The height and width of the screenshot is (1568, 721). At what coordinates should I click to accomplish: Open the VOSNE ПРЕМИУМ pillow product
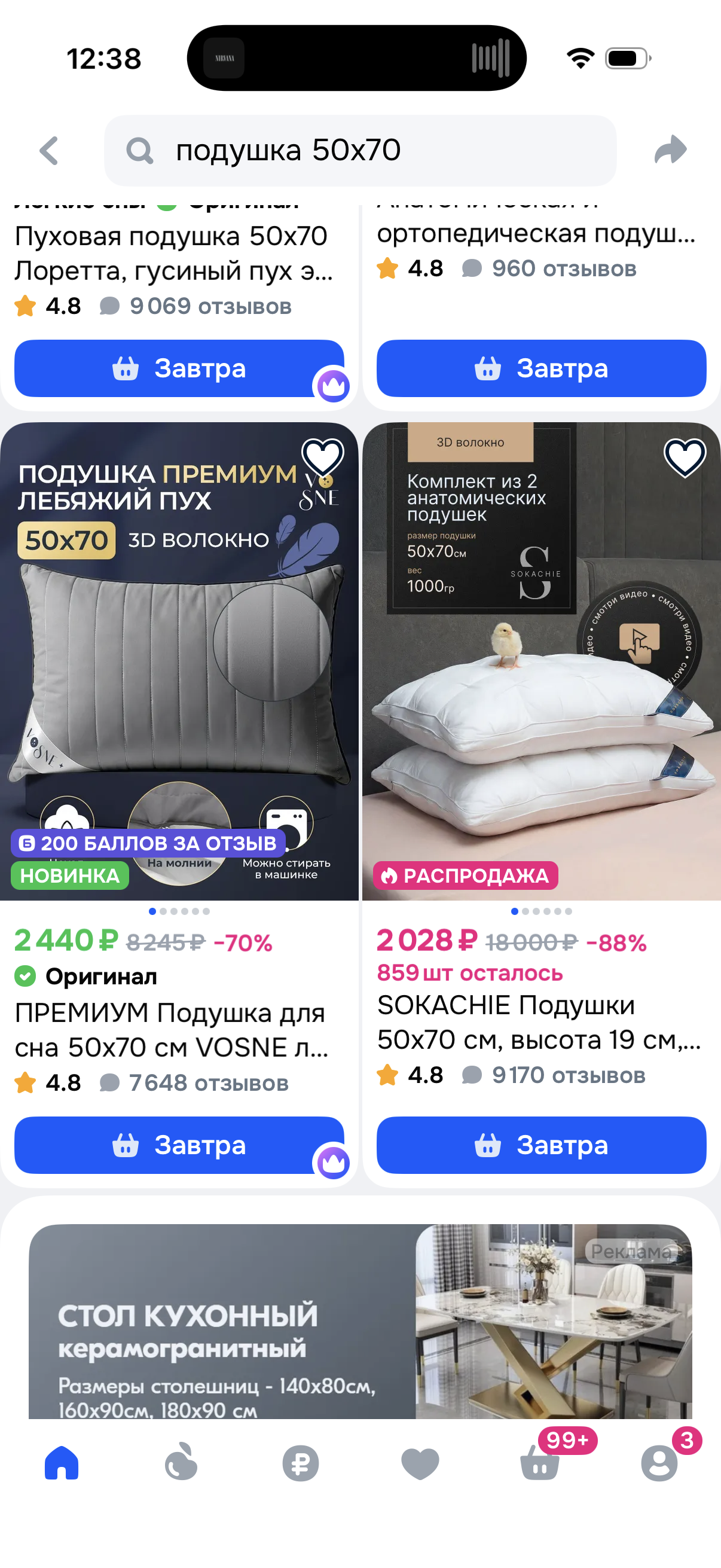[x=179, y=661]
